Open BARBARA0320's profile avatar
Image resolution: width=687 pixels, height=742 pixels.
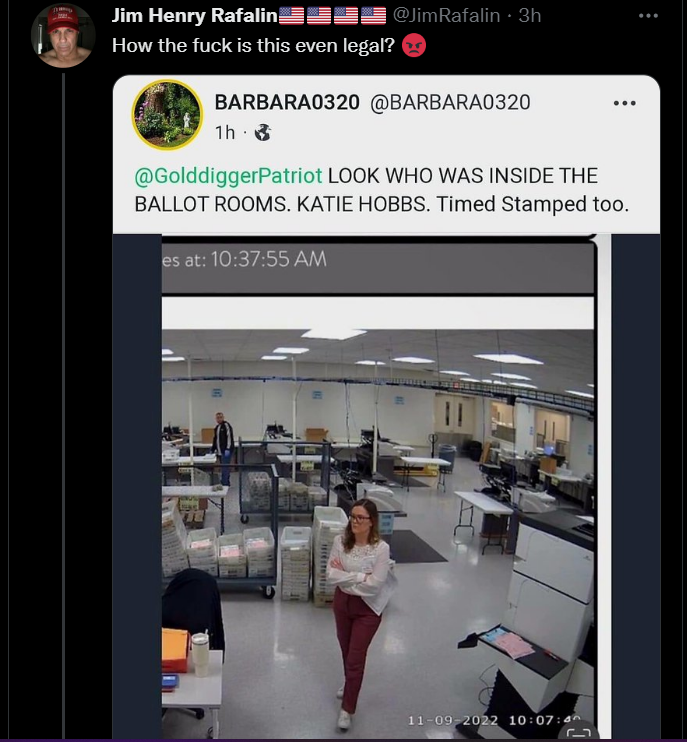167,114
